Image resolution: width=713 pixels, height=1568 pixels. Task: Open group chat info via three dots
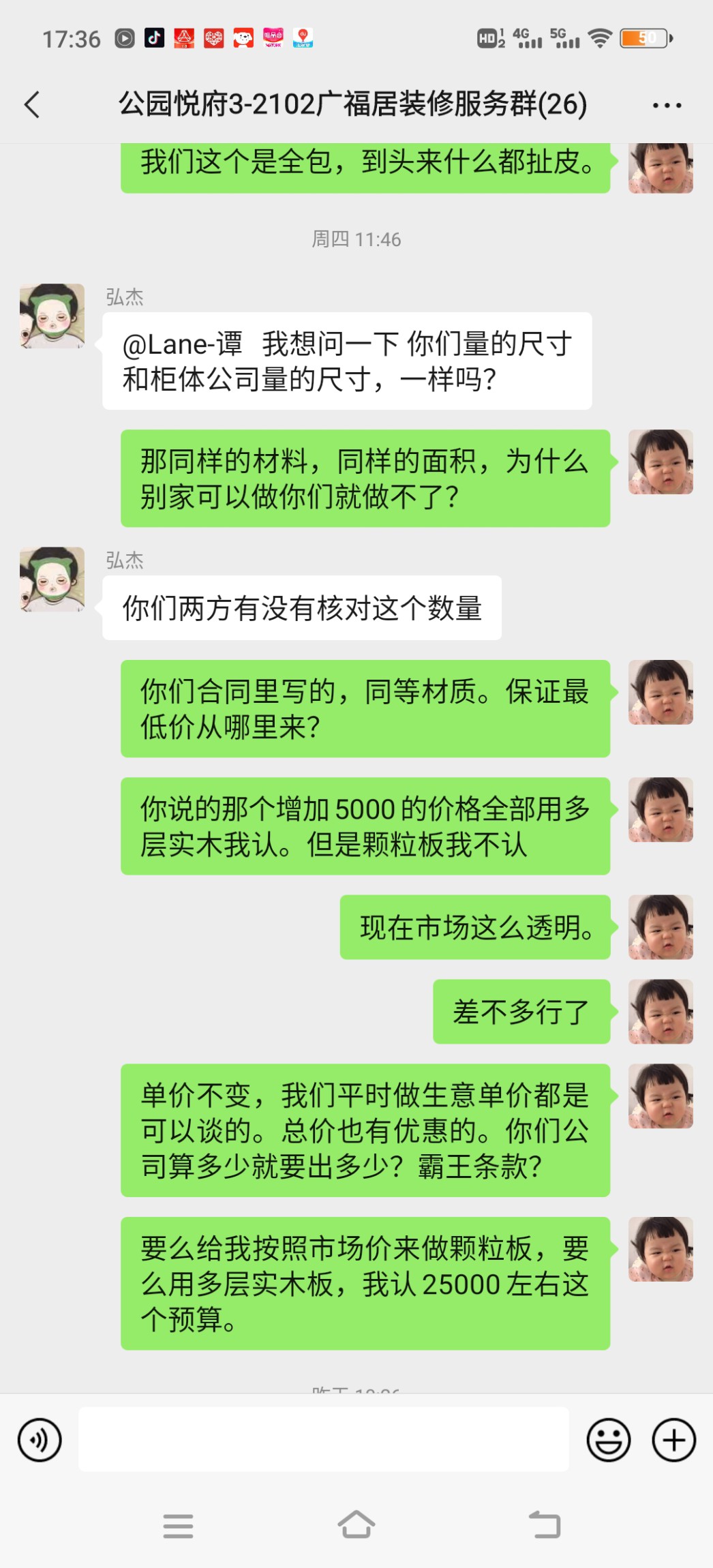click(666, 105)
